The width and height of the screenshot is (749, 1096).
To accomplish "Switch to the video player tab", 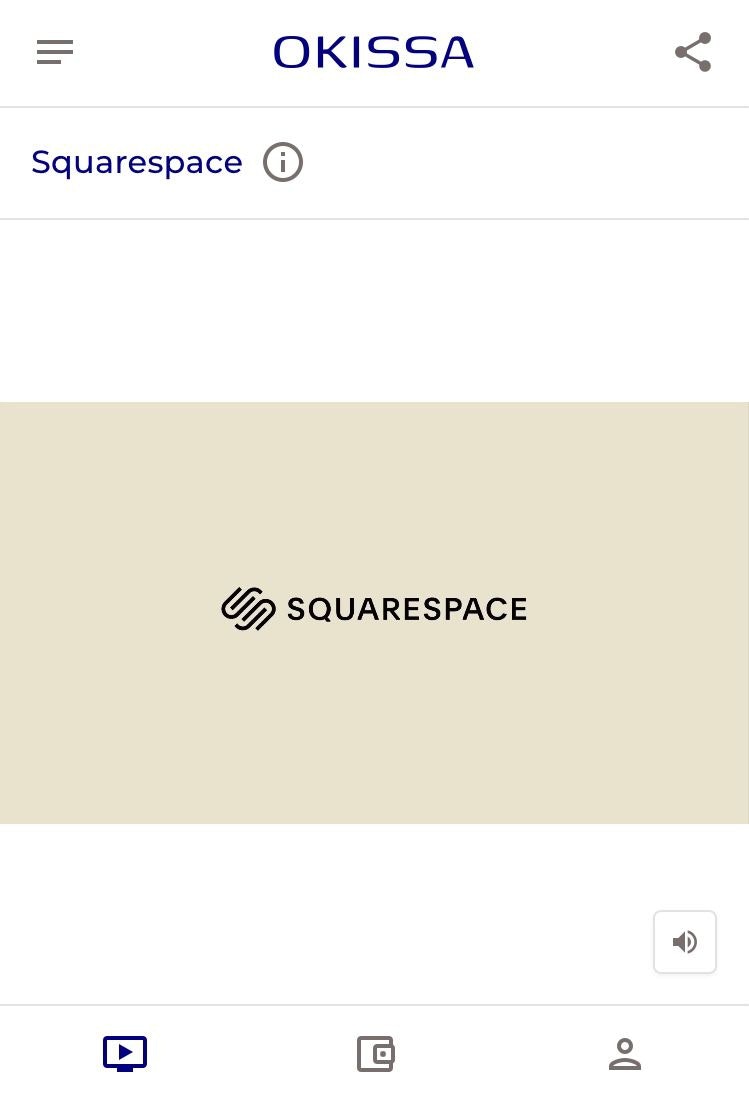I will pyautogui.click(x=125, y=1053).
